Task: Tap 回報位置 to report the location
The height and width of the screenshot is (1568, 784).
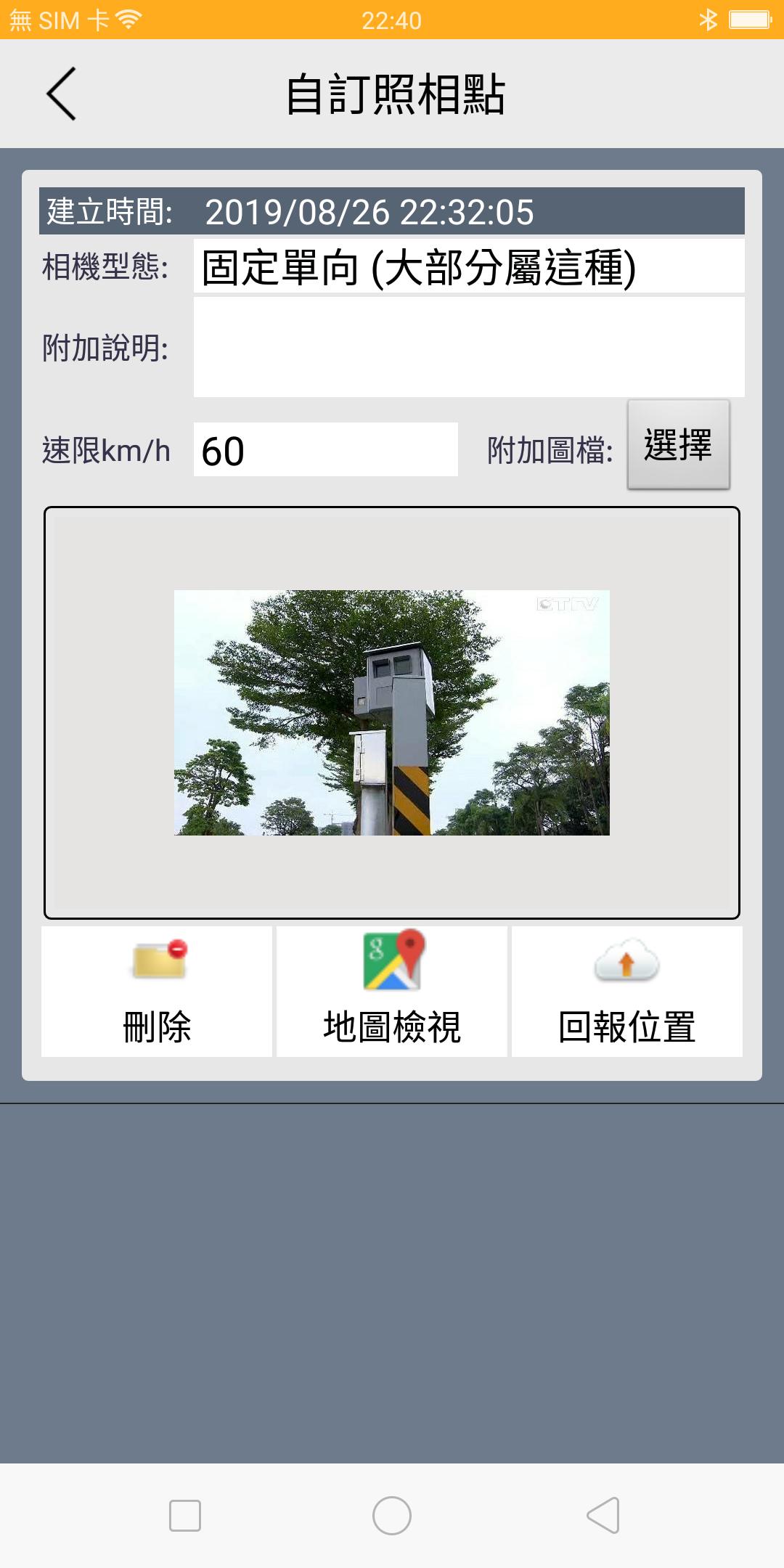Action: click(627, 992)
